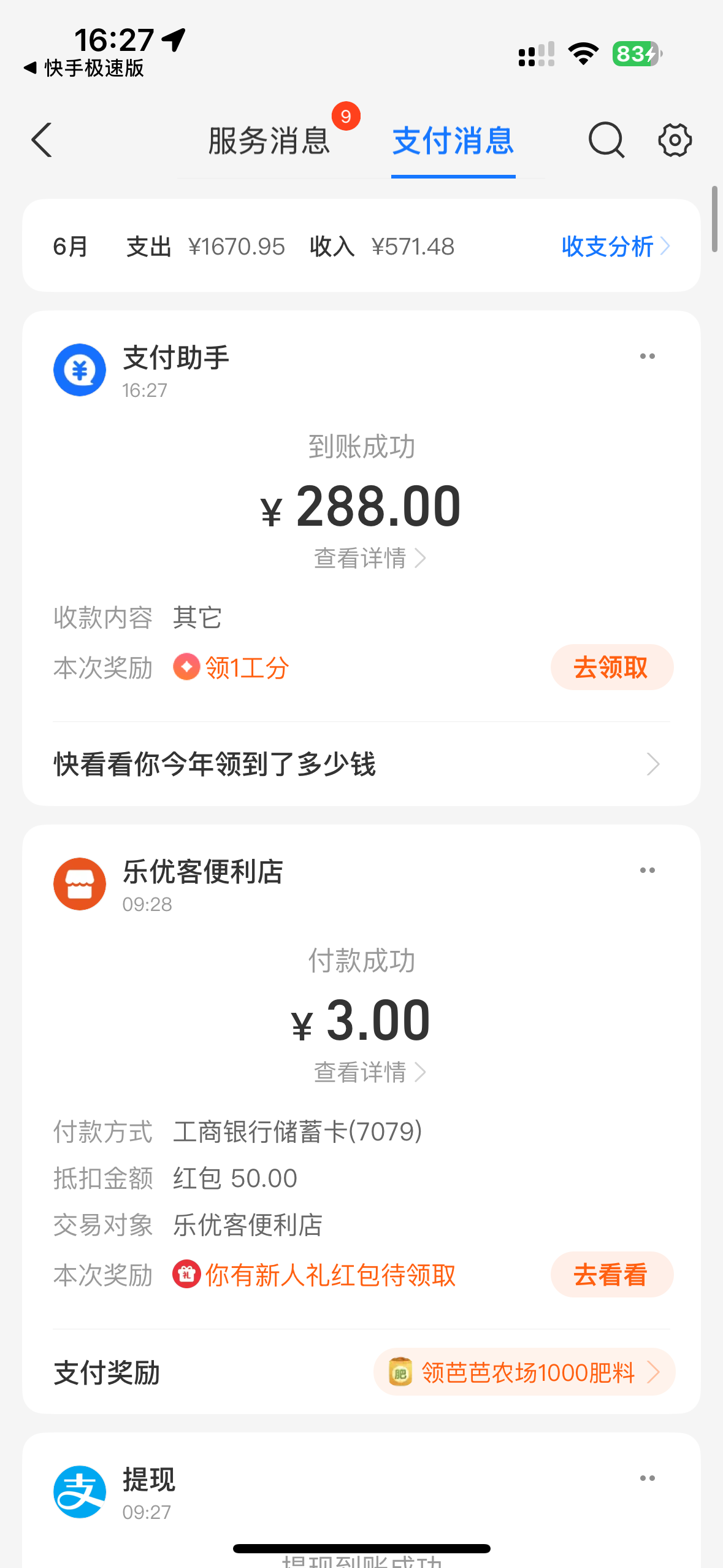723x1568 pixels.
Task: Open the search magnifier icon
Action: point(606,140)
